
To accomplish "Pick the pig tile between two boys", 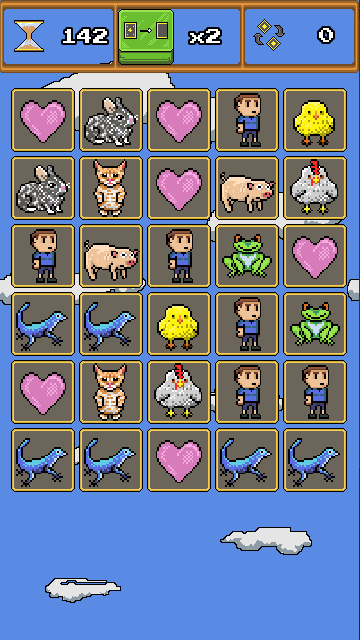I will pos(111,256).
